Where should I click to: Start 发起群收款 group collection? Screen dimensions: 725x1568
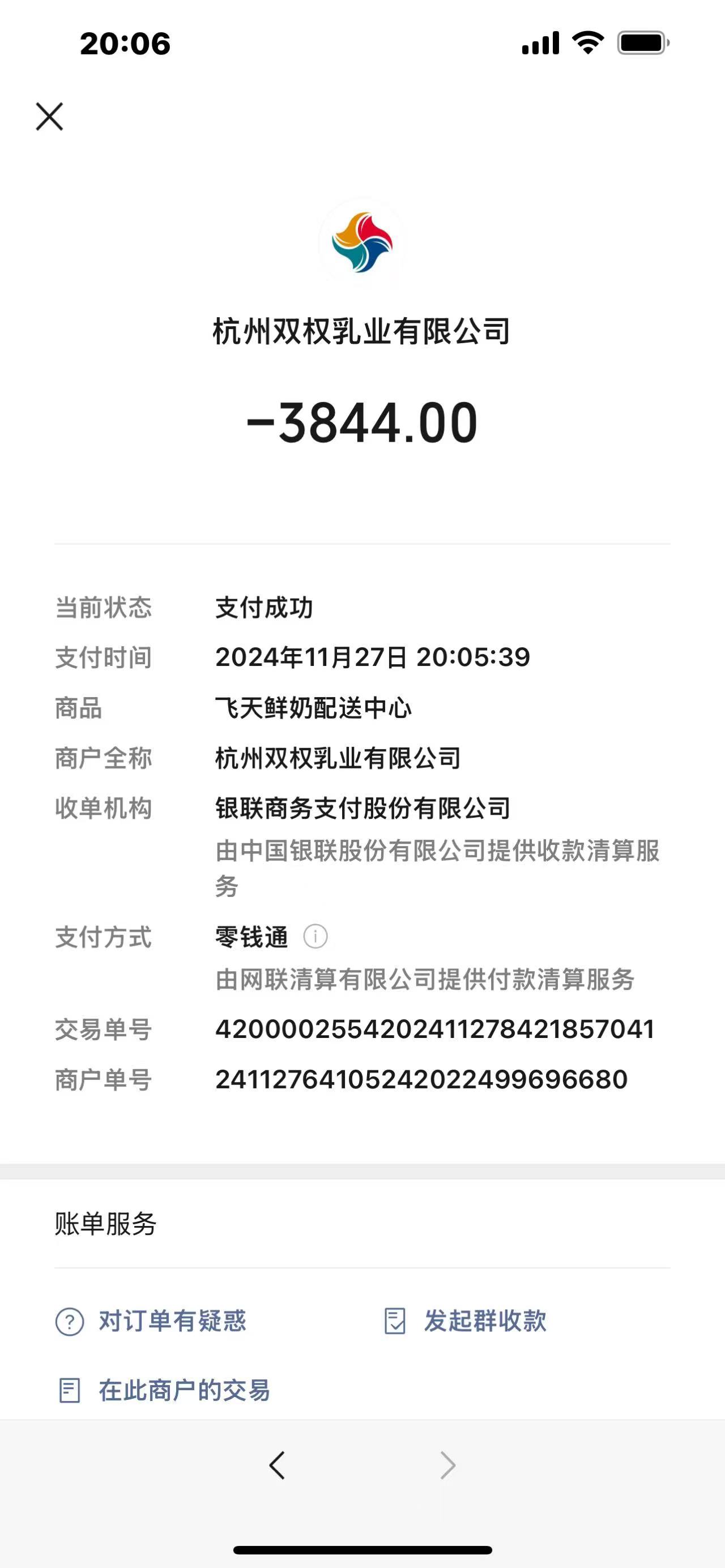click(466, 1322)
